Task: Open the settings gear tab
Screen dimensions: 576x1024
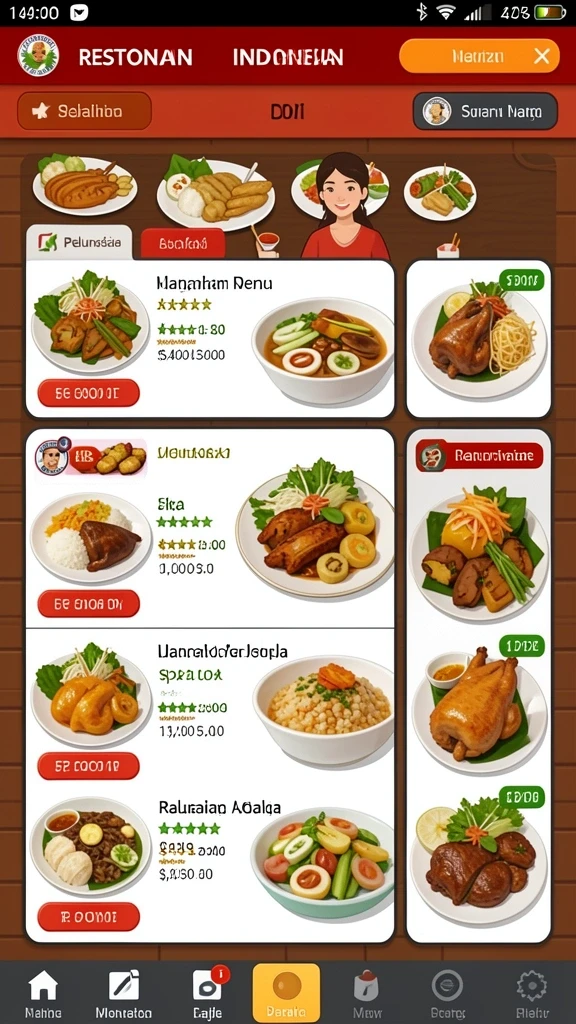Action: pos(531,992)
